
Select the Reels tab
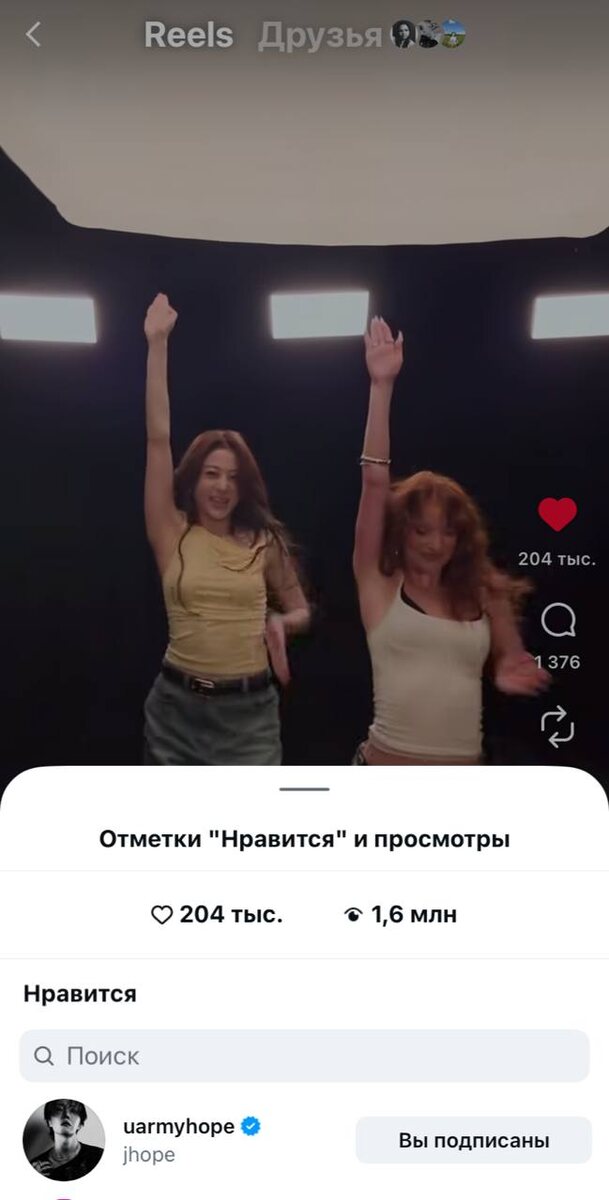coord(188,36)
